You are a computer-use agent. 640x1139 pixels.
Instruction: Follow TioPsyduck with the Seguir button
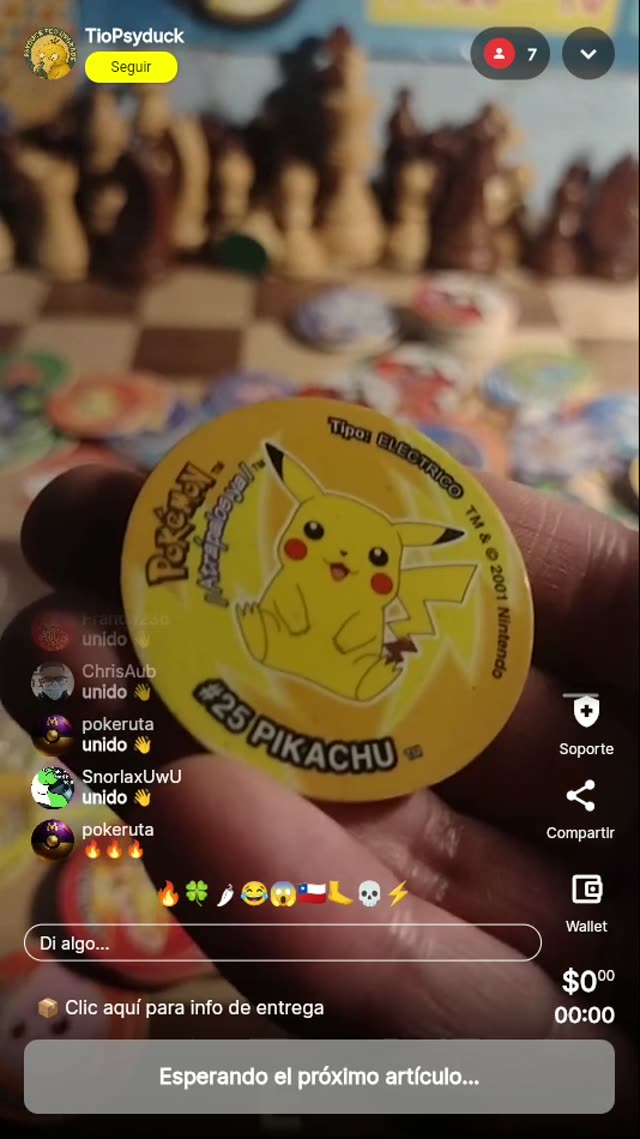pyautogui.click(x=131, y=67)
